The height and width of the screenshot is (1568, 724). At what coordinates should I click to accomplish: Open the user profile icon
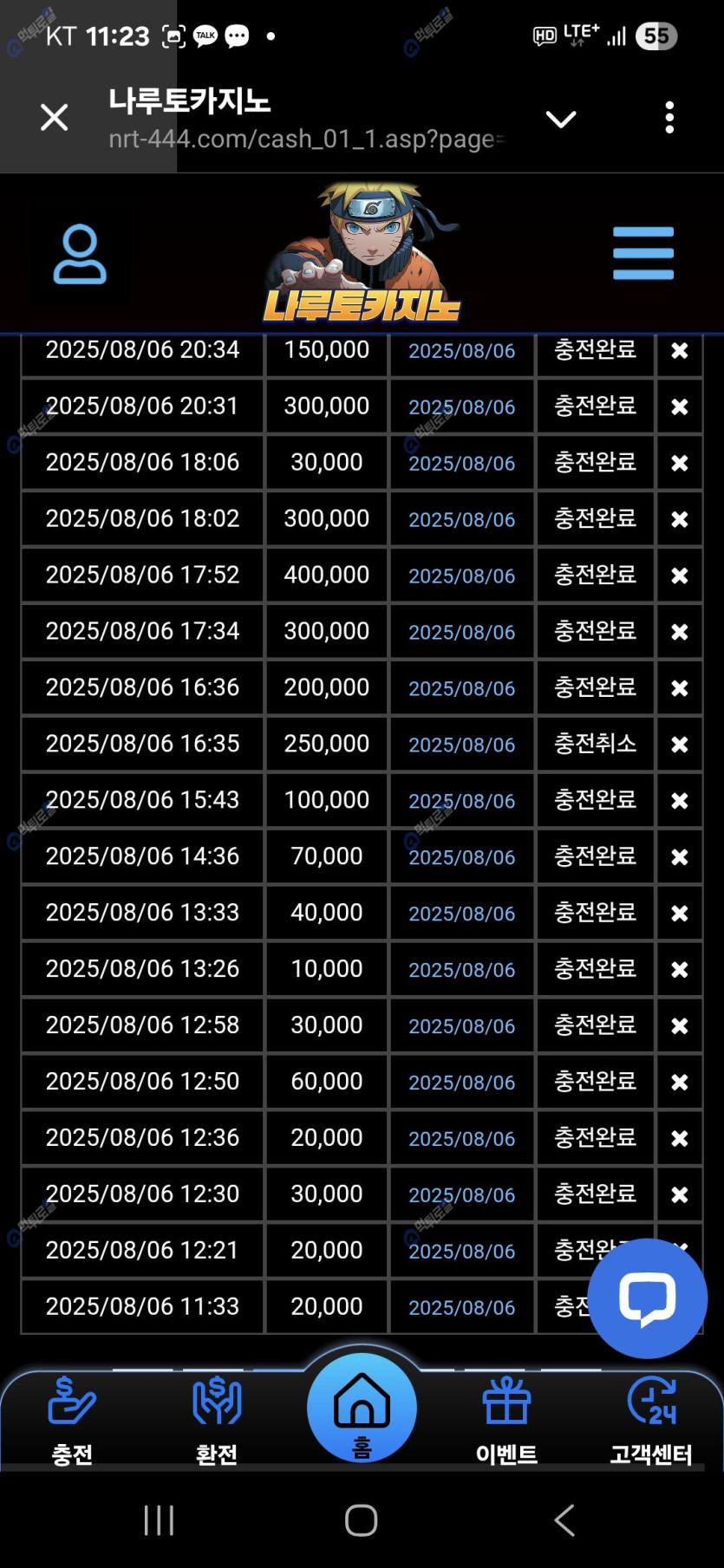[x=80, y=255]
